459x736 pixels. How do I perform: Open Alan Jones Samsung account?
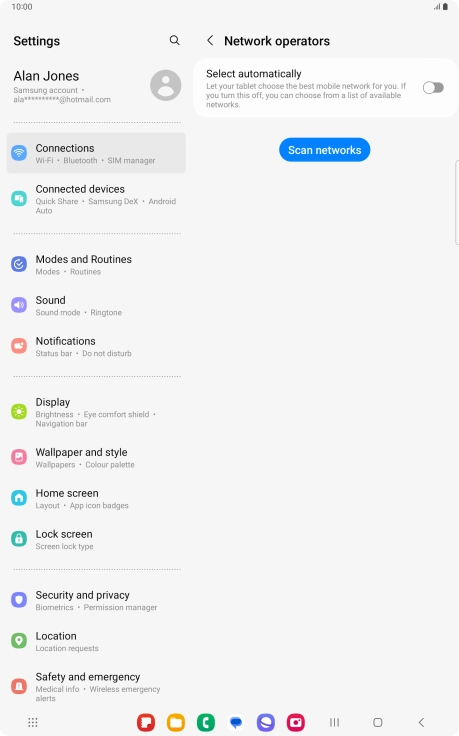coord(96,86)
